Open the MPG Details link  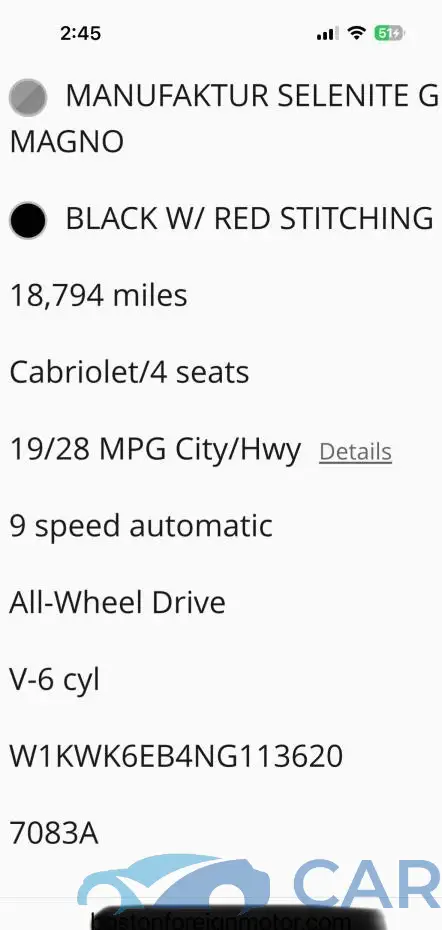point(355,451)
